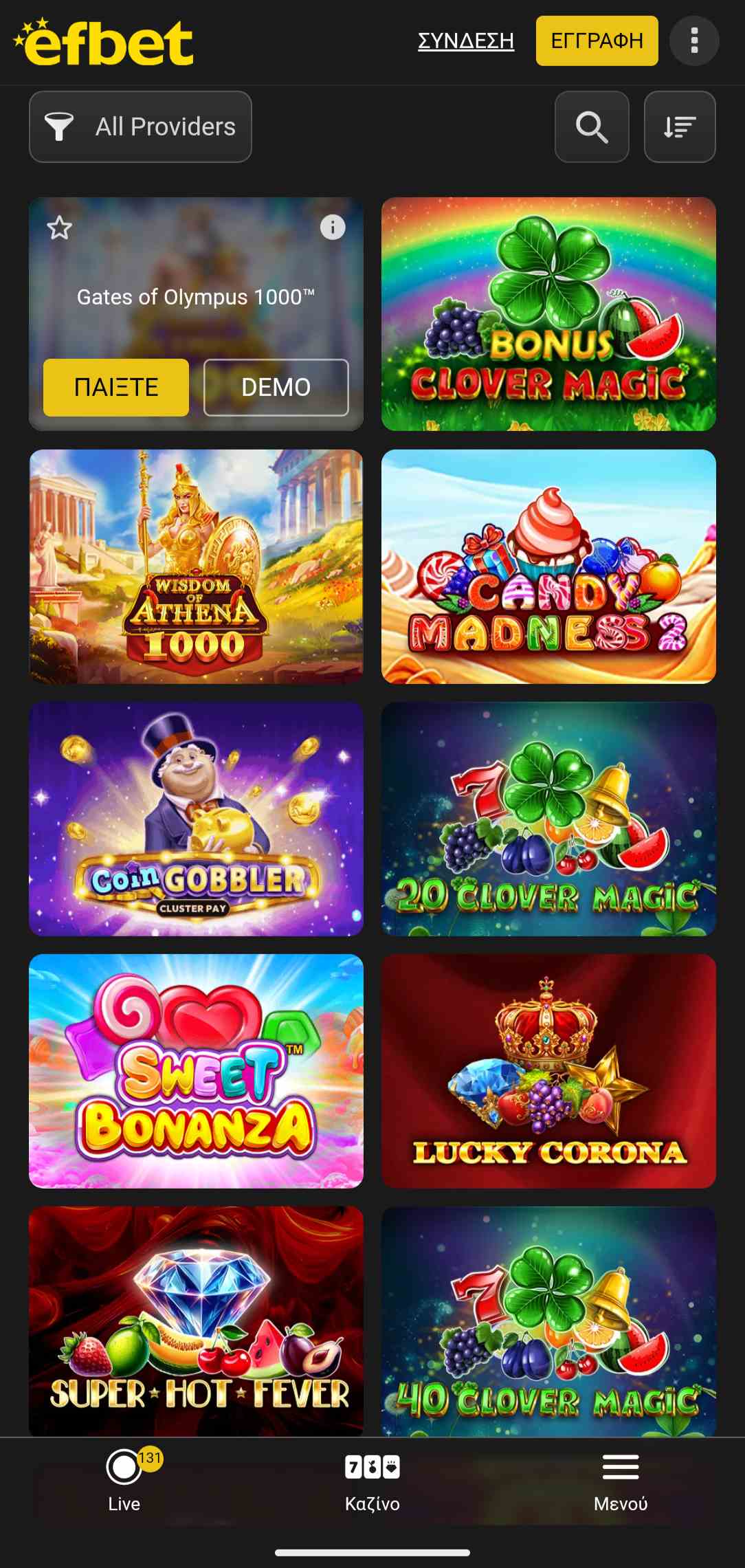Screen dimensions: 745x1568
Task: Open the three-dot overflow menu
Action: (x=694, y=41)
